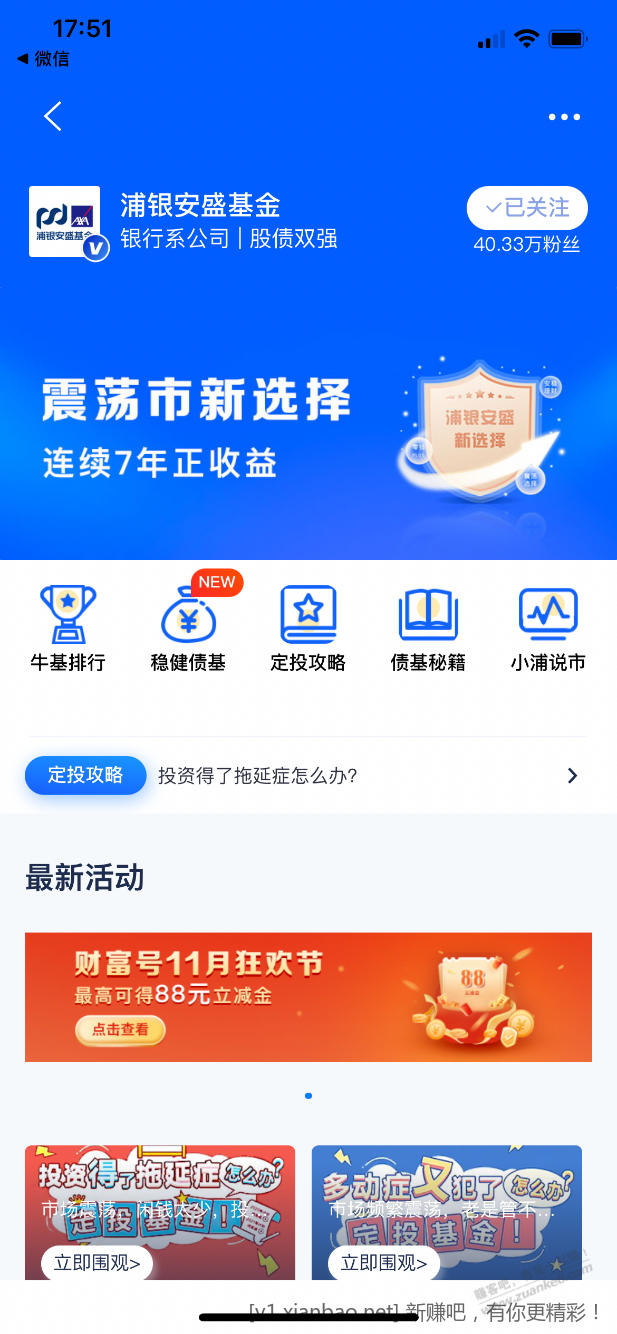The height and width of the screenshot is (1334, 617).
Task: Open the 浦银安盛基金 profile avatar
Action: tap(65, 221)
